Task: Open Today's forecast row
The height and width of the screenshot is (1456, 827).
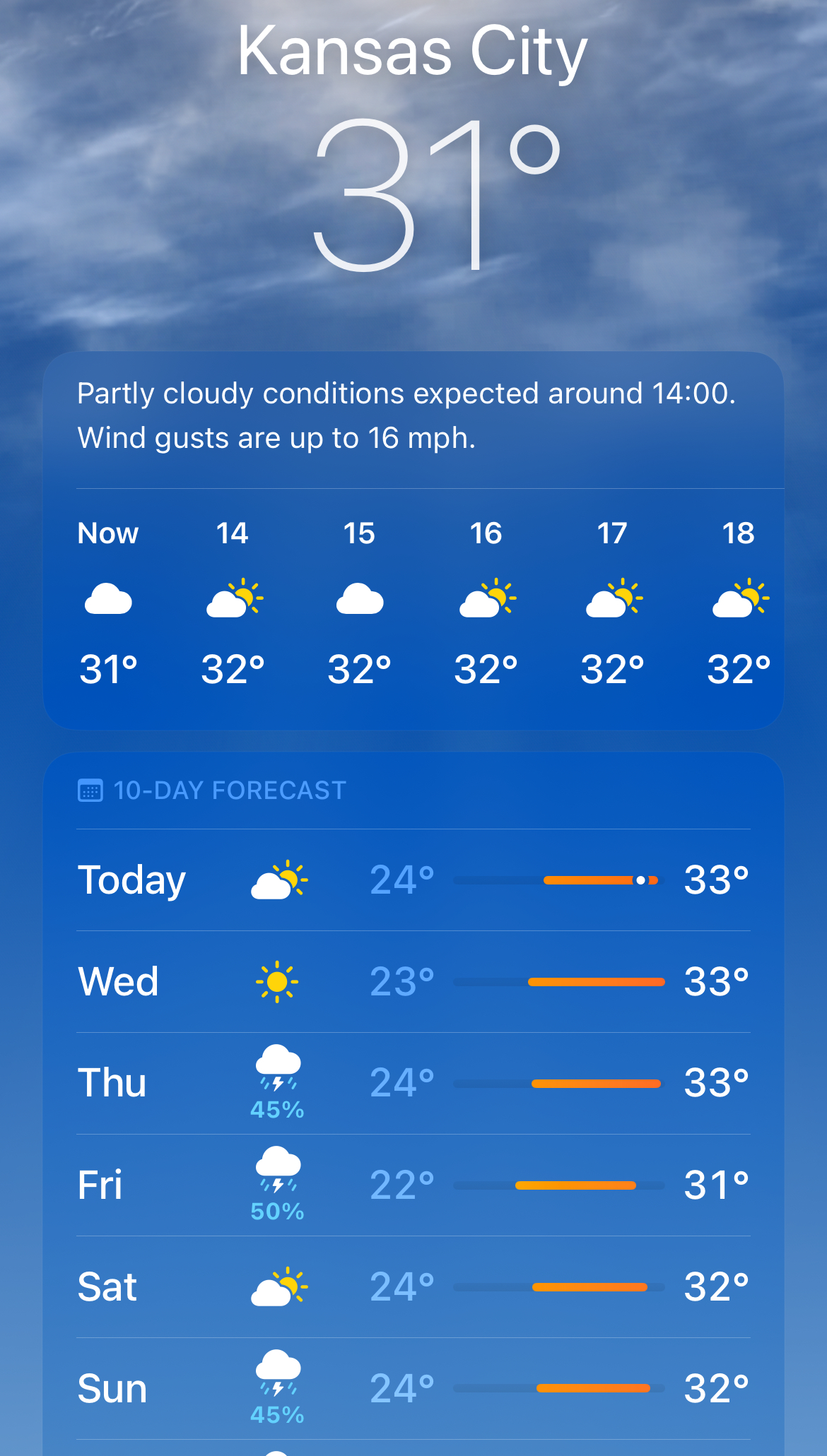Action: (413, 880)
